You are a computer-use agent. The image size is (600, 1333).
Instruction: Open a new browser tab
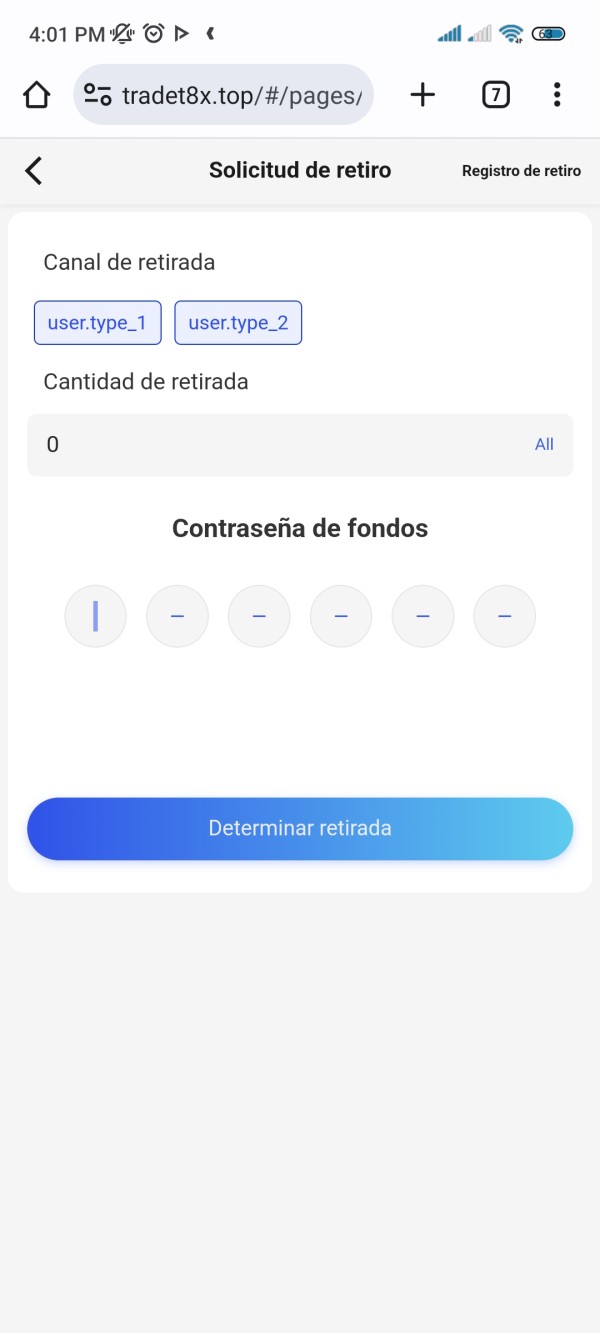(x=423, y=95)
